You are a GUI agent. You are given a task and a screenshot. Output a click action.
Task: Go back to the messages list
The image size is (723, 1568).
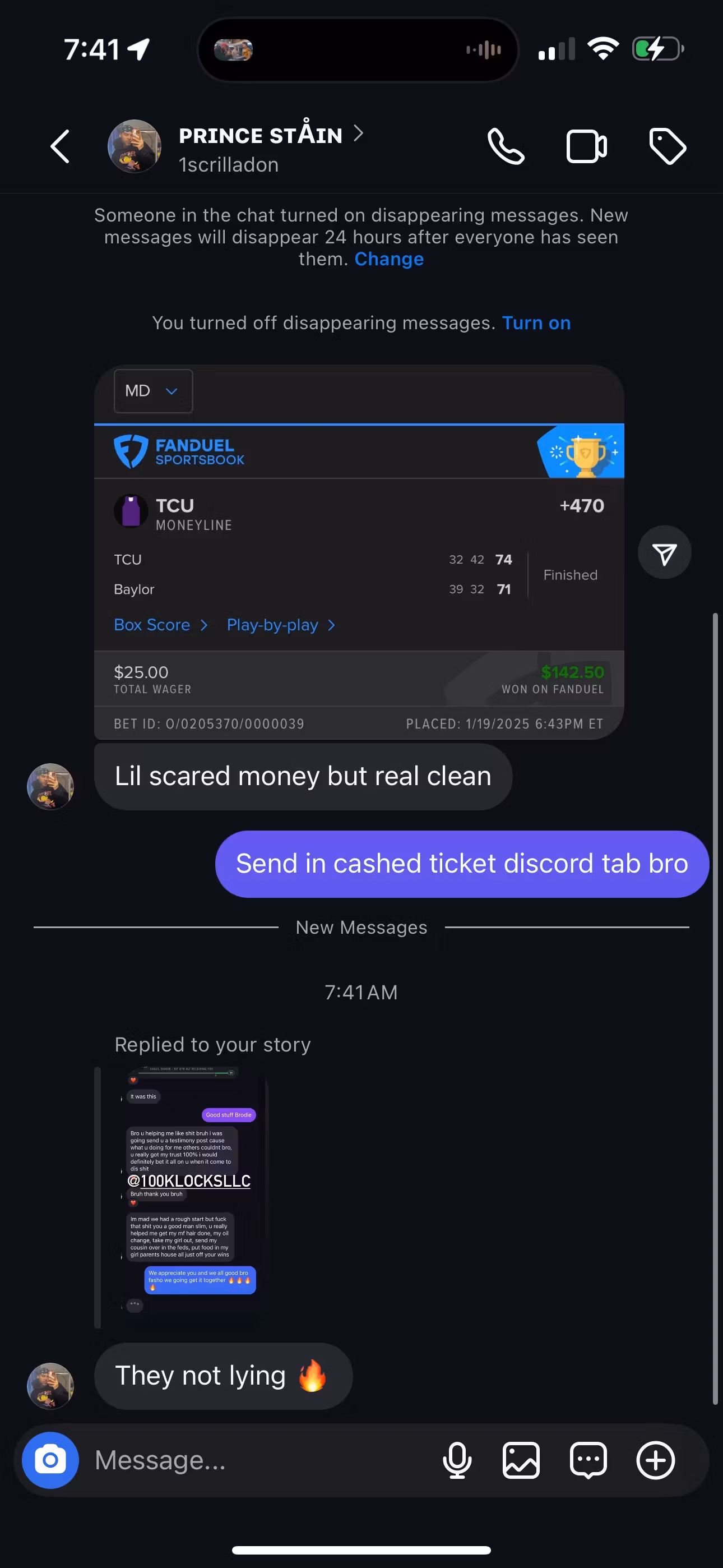(x=61, y=147)
